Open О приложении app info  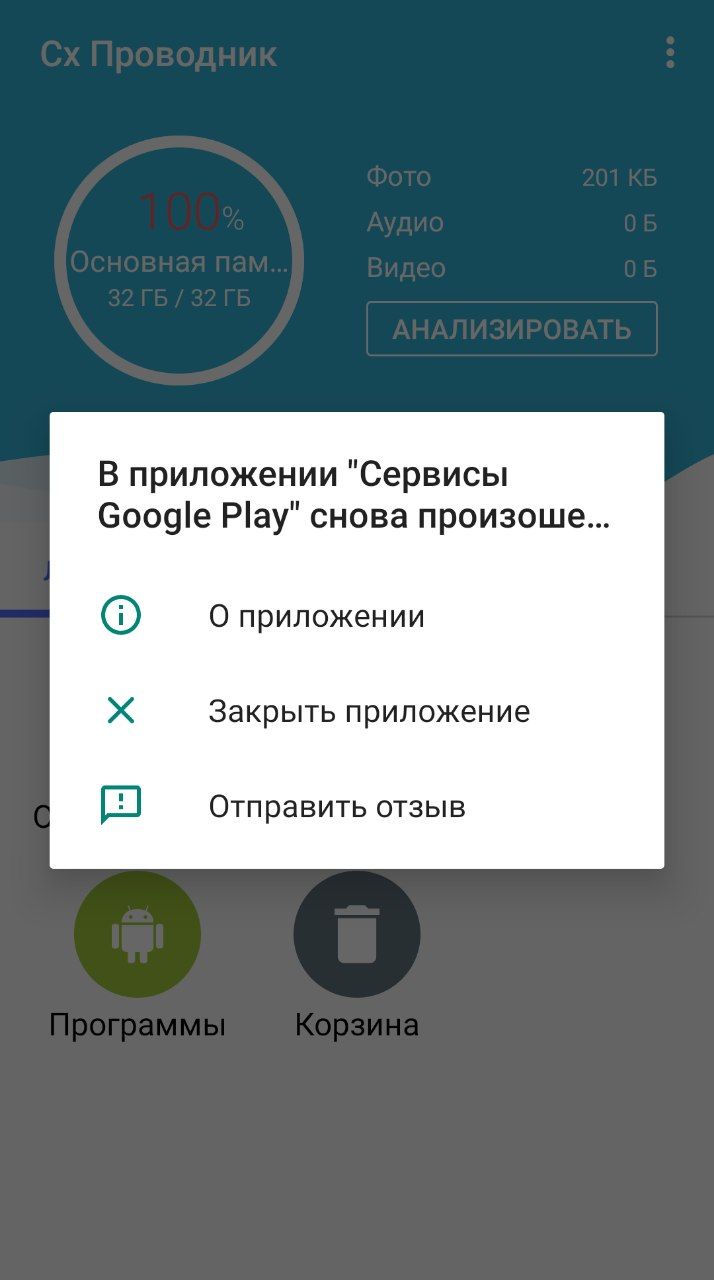point(316,616)
